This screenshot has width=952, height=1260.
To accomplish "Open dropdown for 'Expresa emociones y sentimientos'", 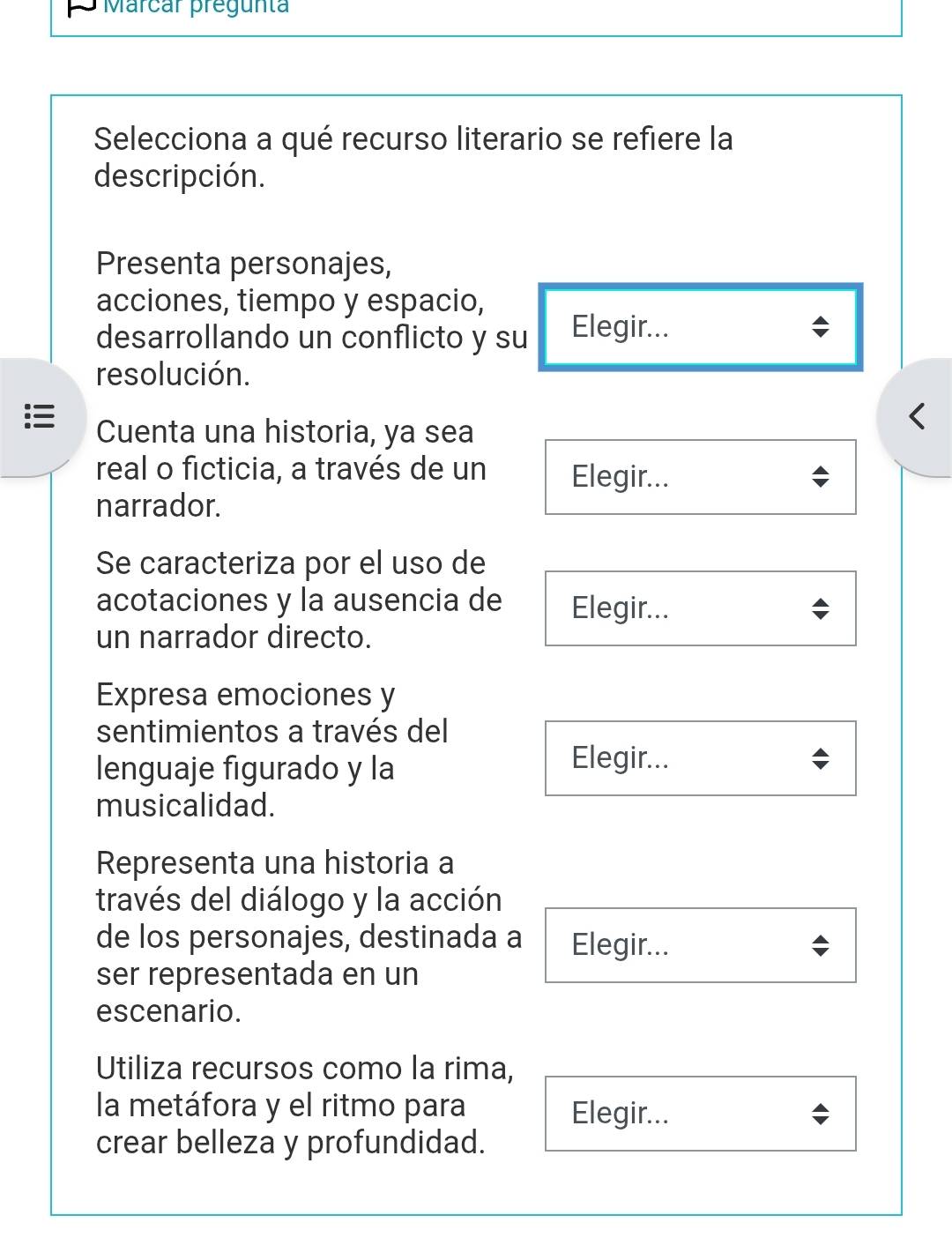I will [700, 758].
